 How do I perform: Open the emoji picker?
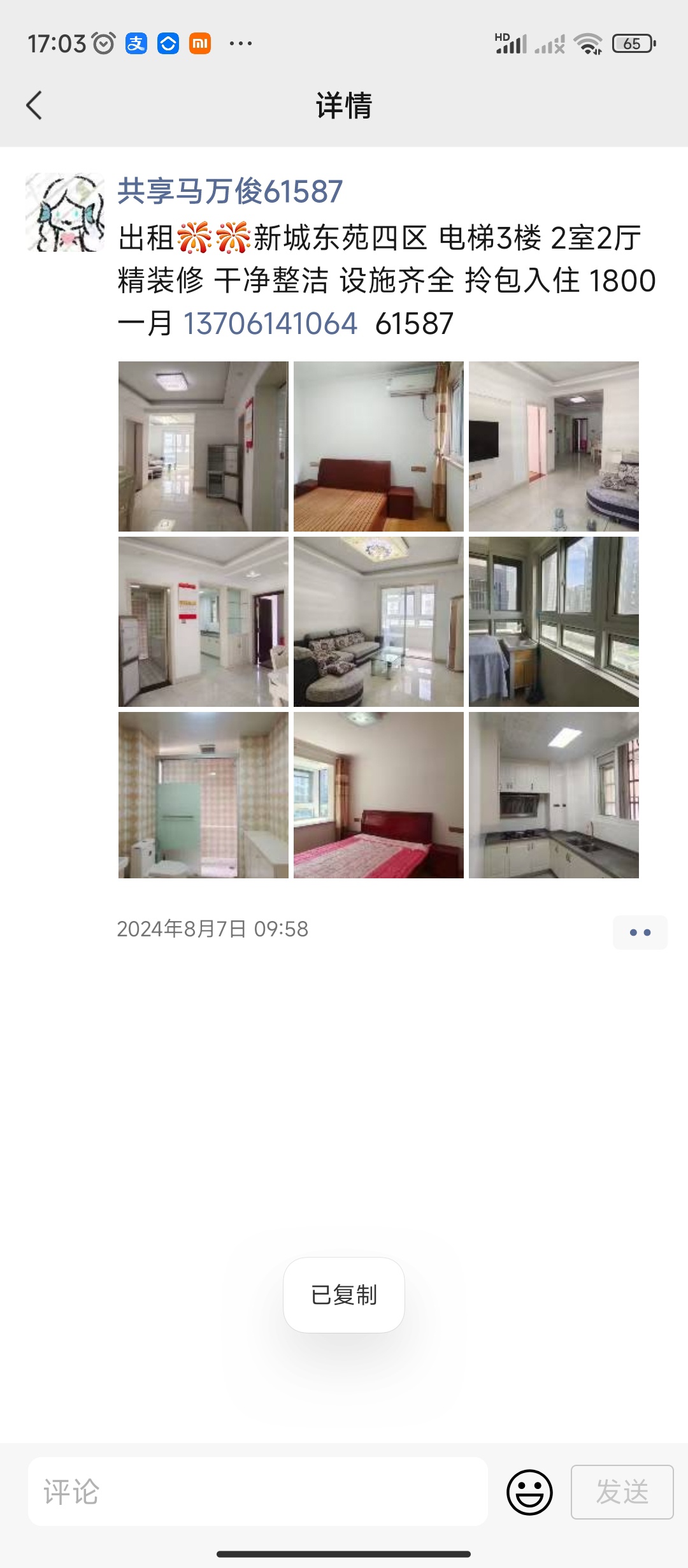[529, 1492]
